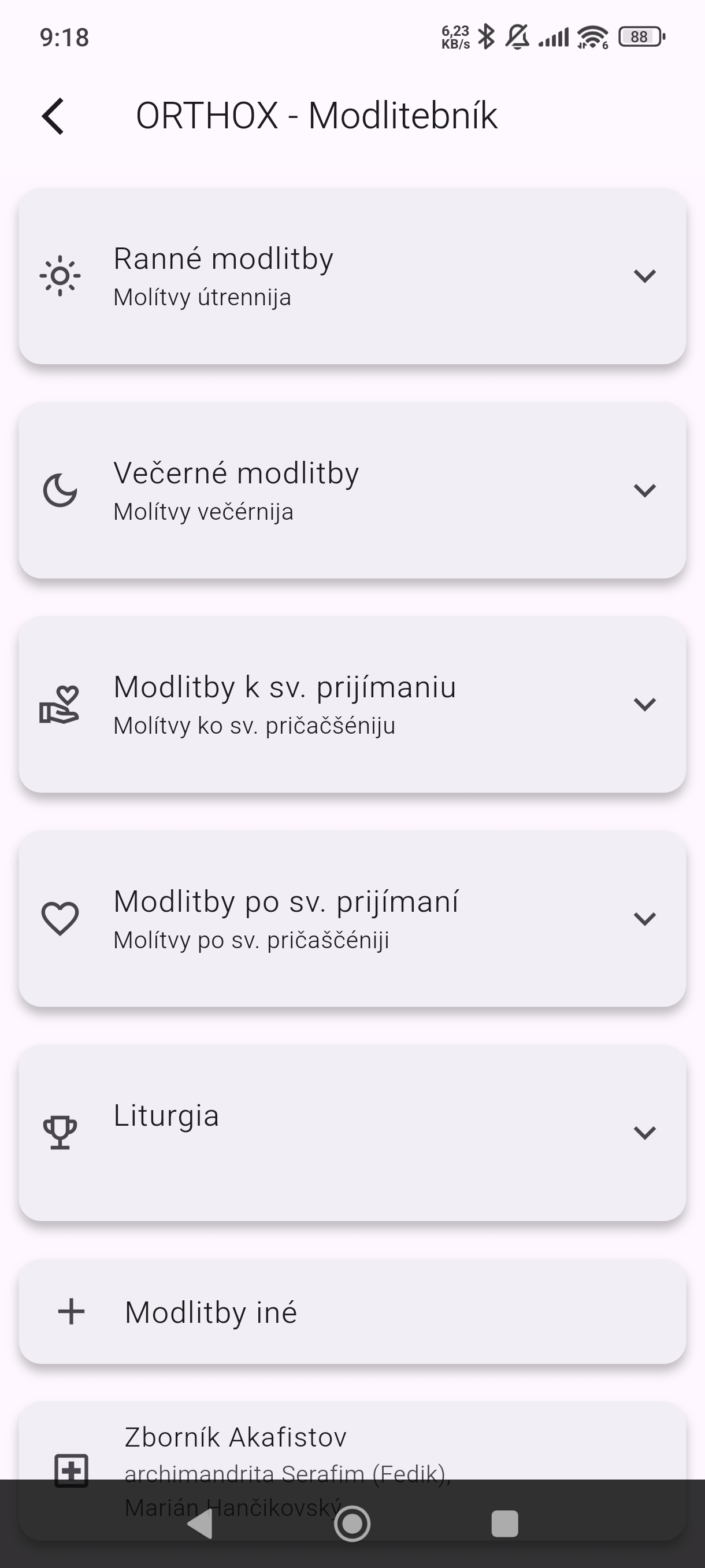Screen dimensions: 705x1568
Task: Click the back arrow in the header
Action: (53, 116)
